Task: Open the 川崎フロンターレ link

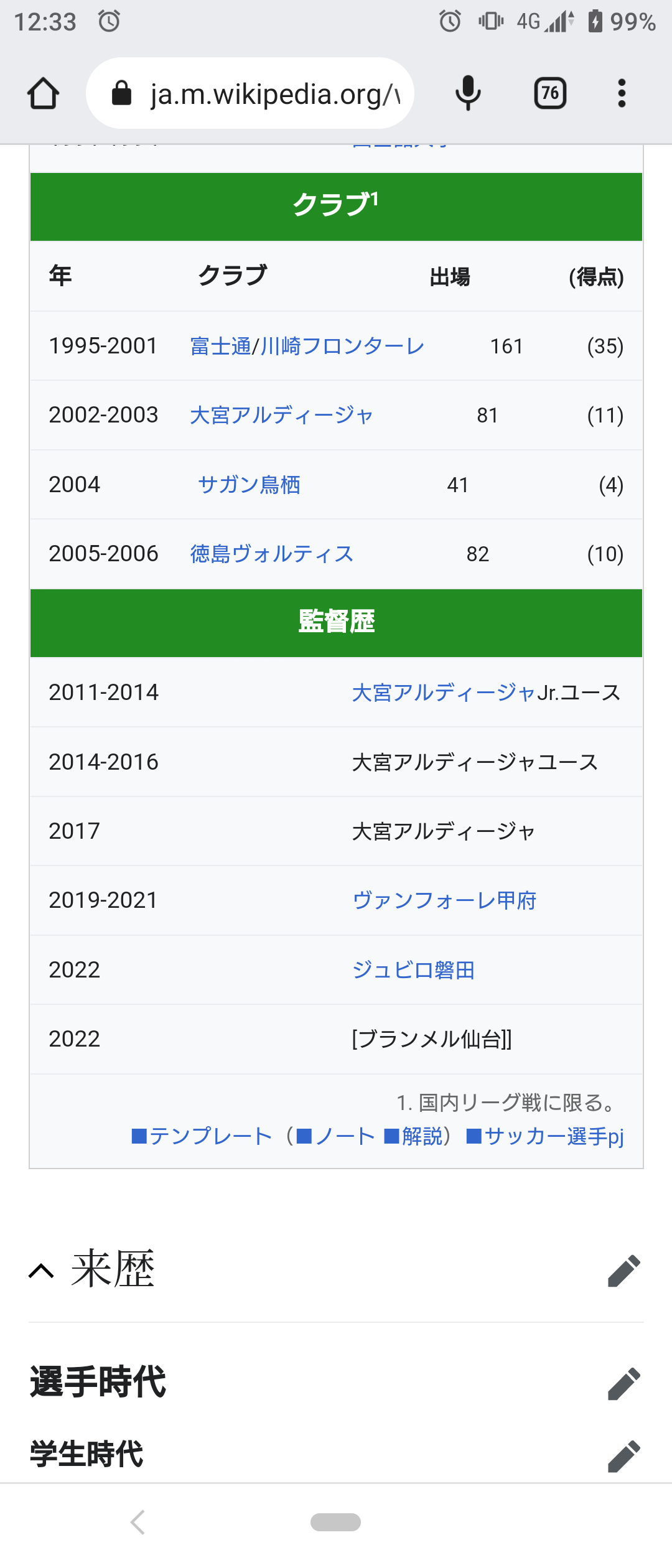Action: pos(342,346)
